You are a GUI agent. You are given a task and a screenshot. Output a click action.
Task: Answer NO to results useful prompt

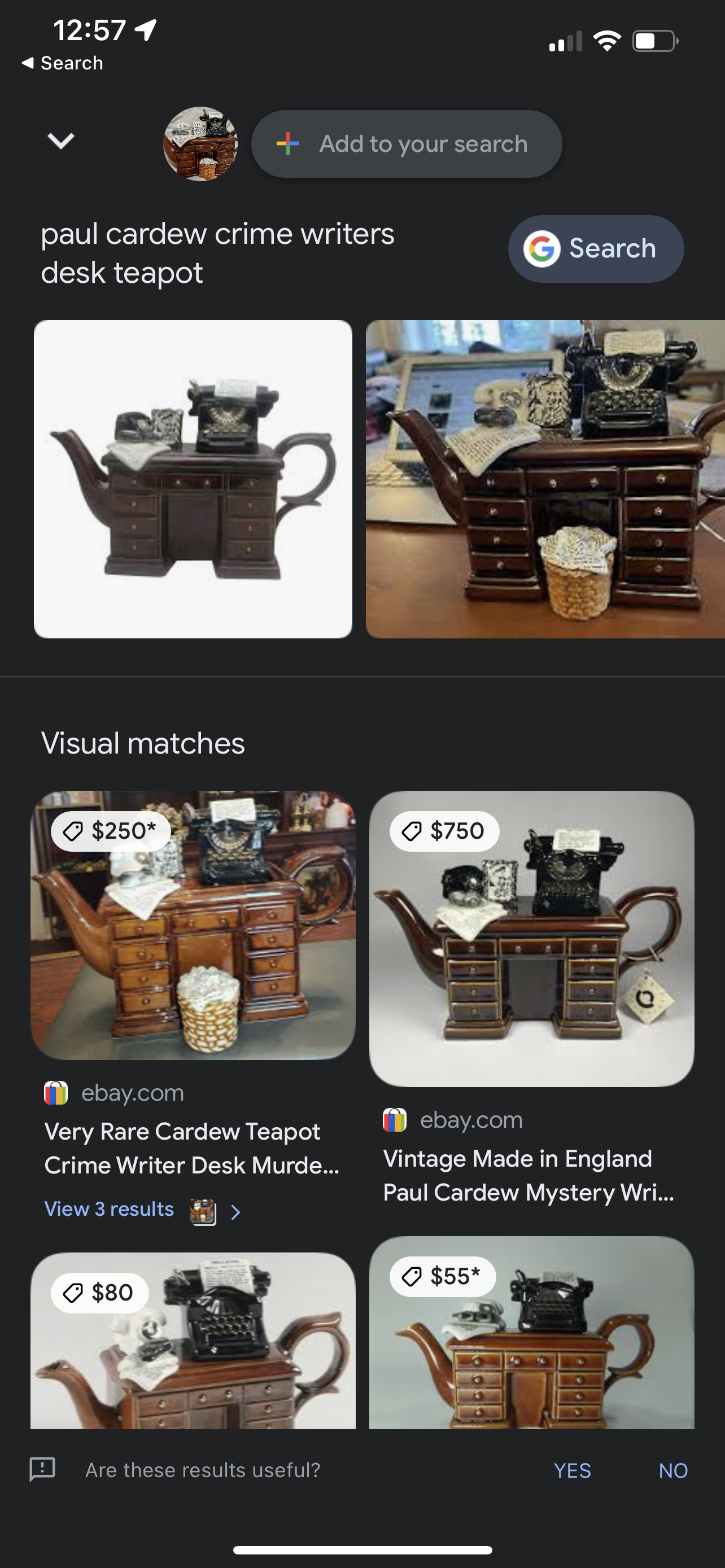[672, 1470]
